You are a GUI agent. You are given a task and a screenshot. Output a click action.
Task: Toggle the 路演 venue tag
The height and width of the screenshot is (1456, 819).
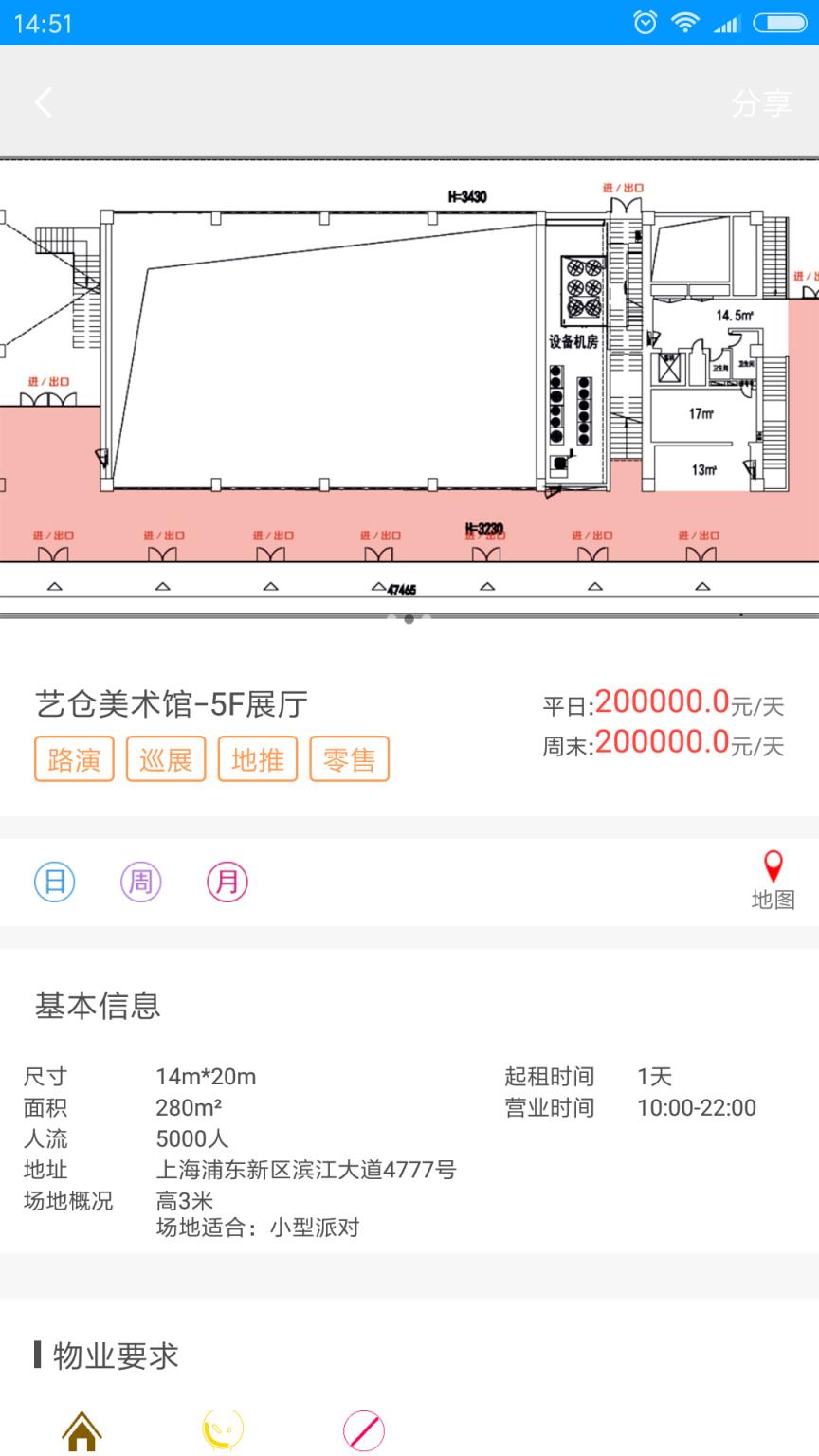75,758
